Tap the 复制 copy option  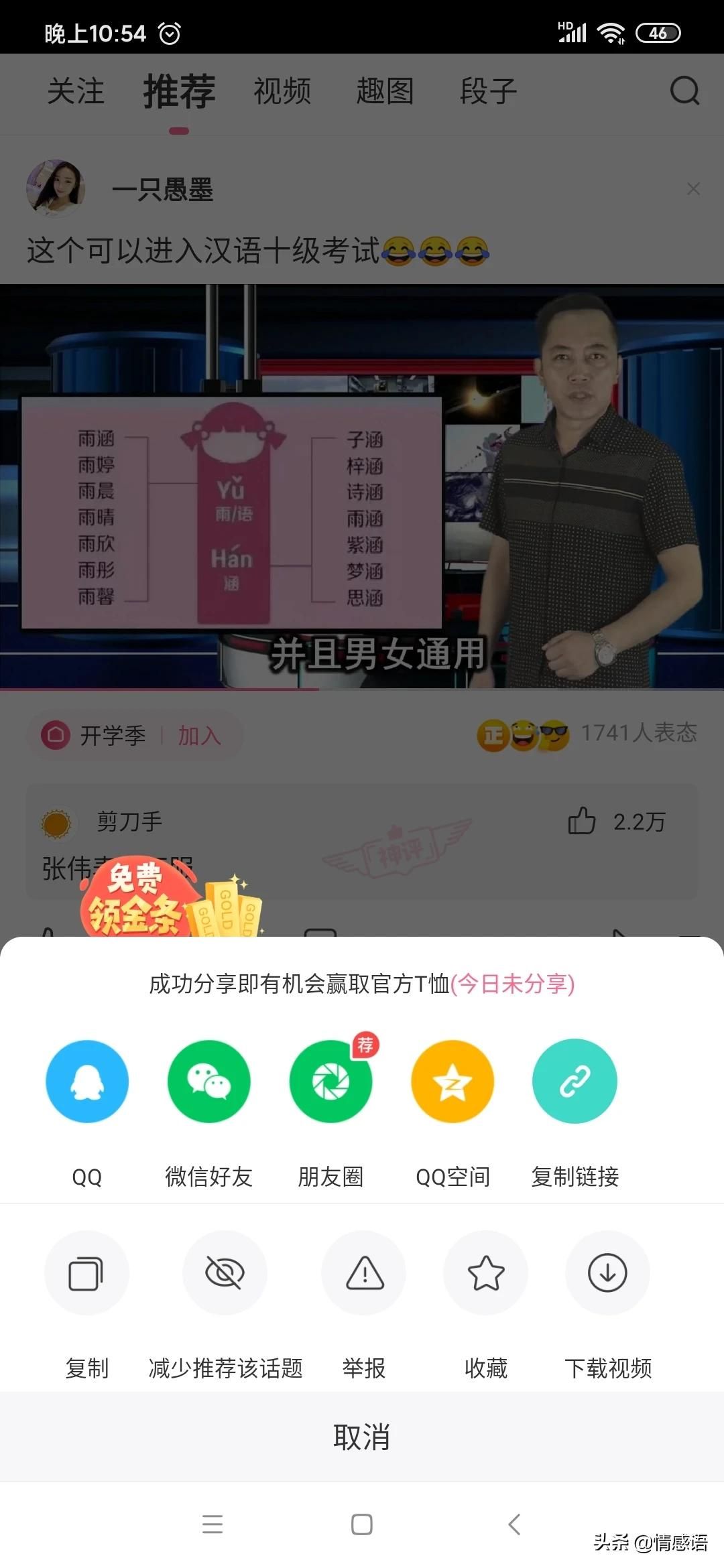point(86,1273)
